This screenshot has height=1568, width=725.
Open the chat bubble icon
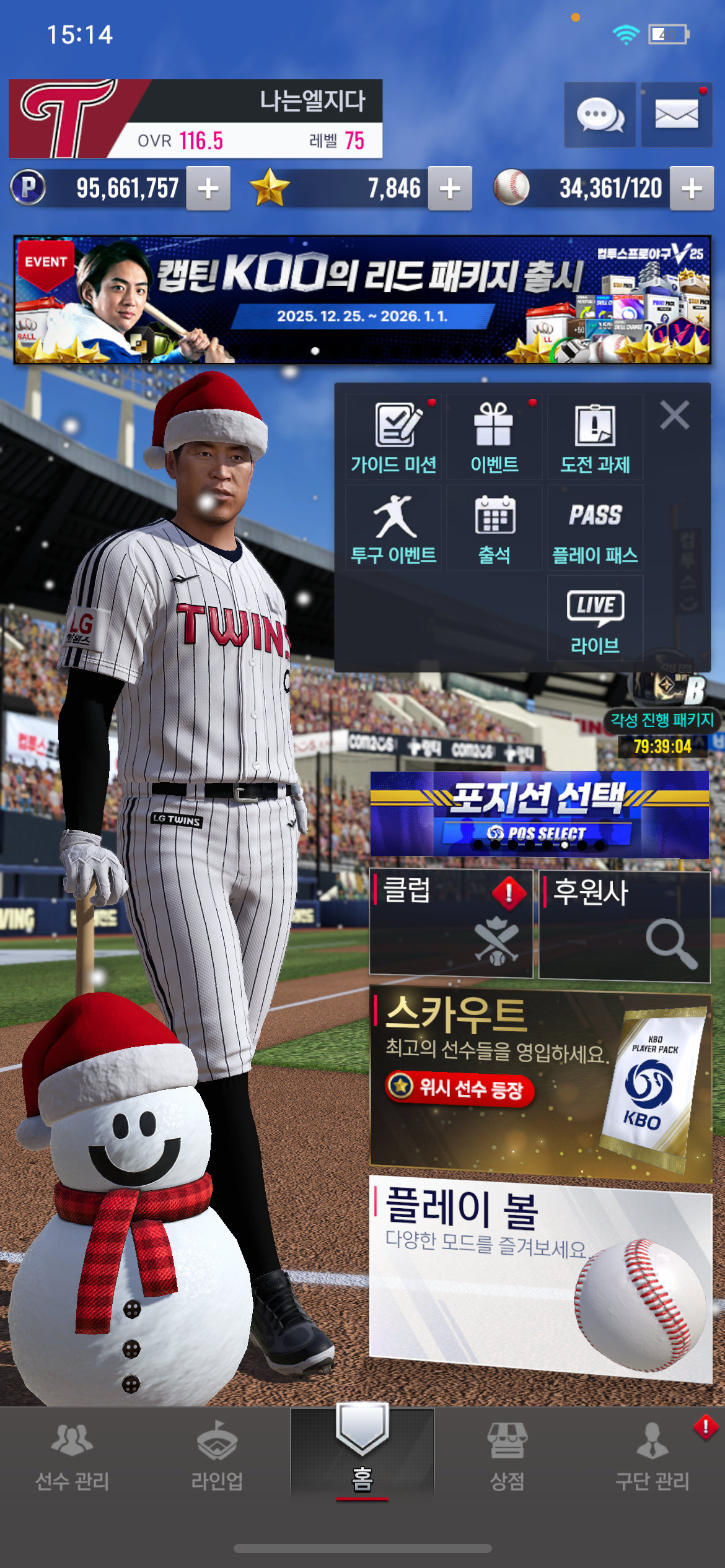[x=599, y=115]
